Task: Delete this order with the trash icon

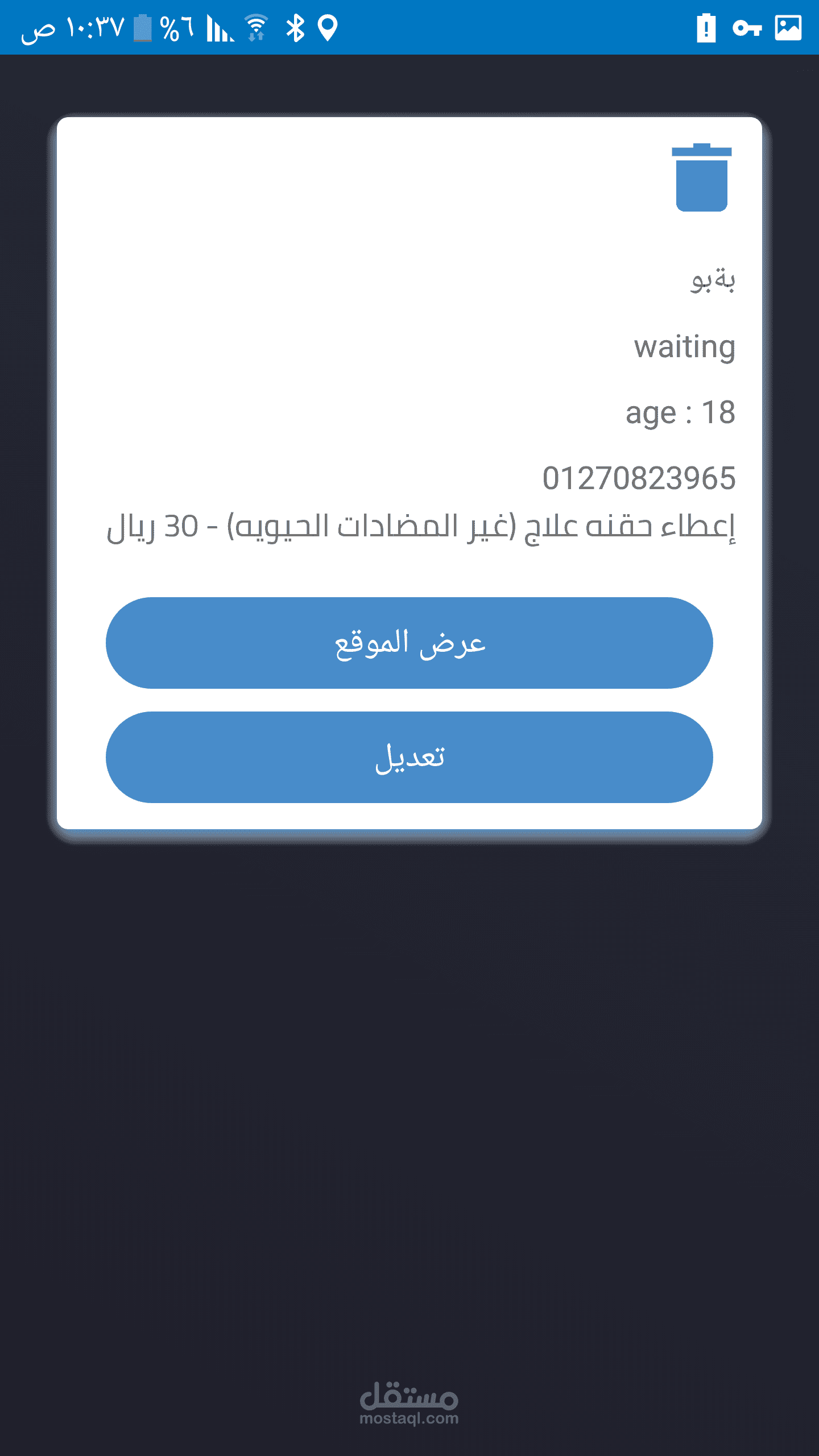Action: pyautogui.click(x=701, y=178)
